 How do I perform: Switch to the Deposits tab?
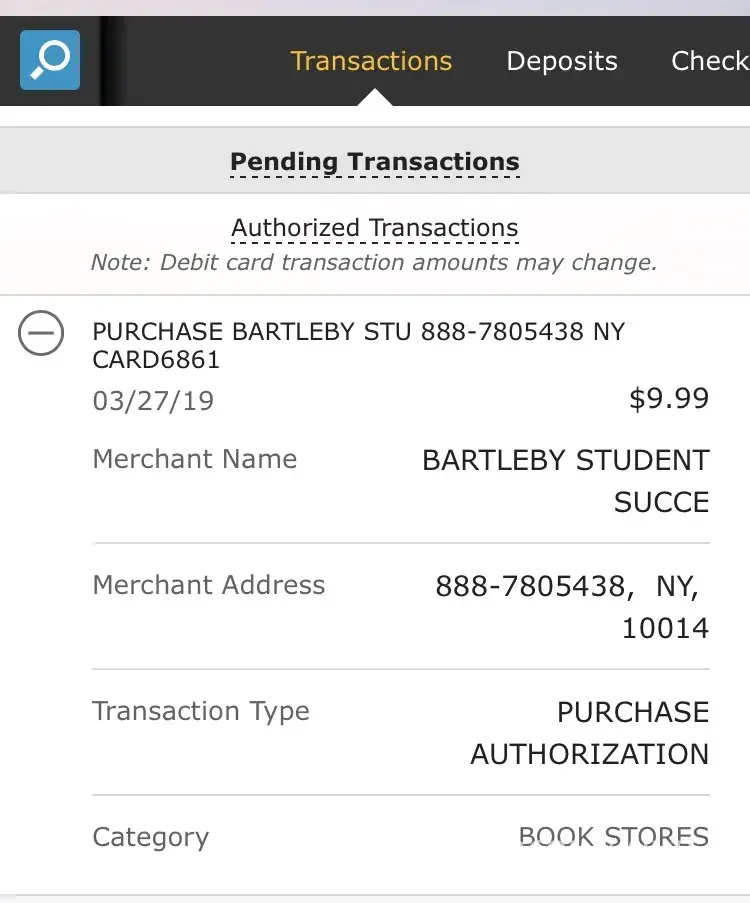[562, 61]
